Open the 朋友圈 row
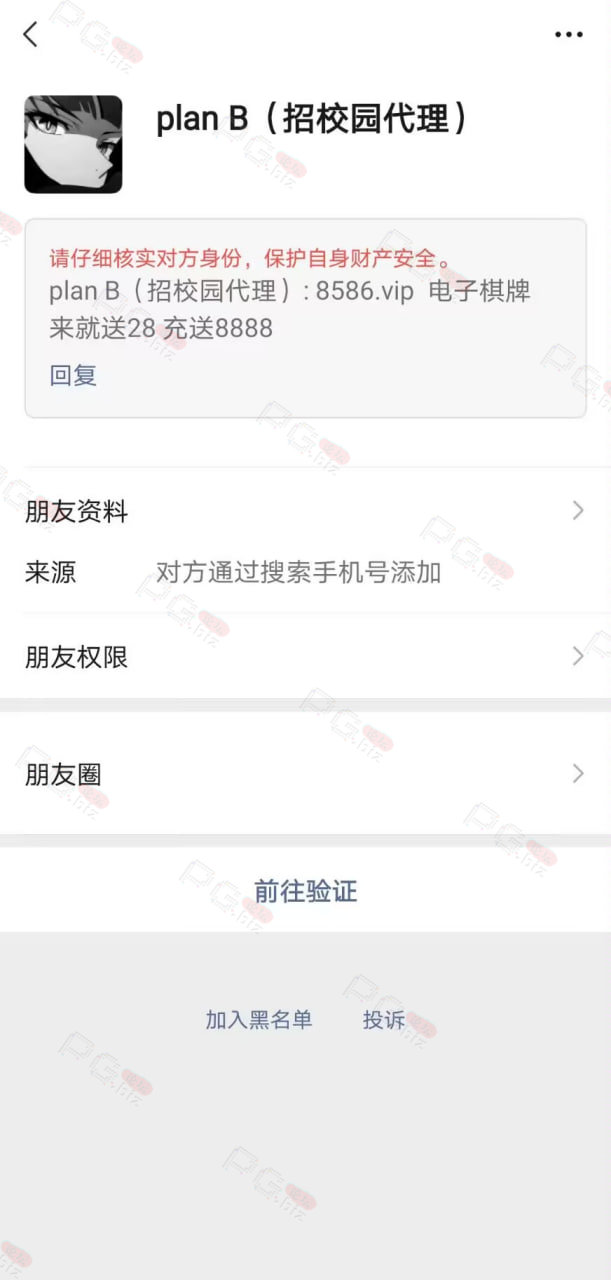 [305, 774]
